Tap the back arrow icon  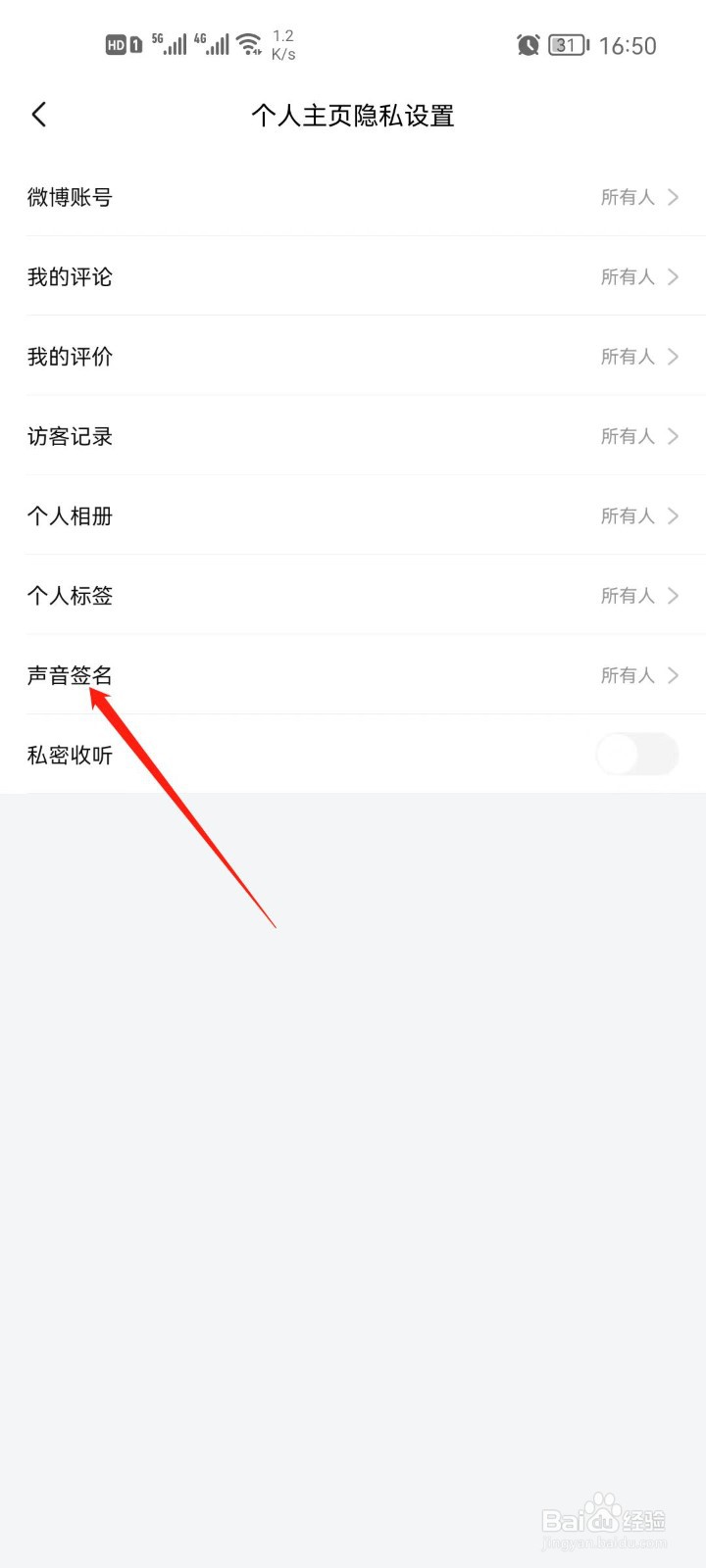(x=39, y=114)
